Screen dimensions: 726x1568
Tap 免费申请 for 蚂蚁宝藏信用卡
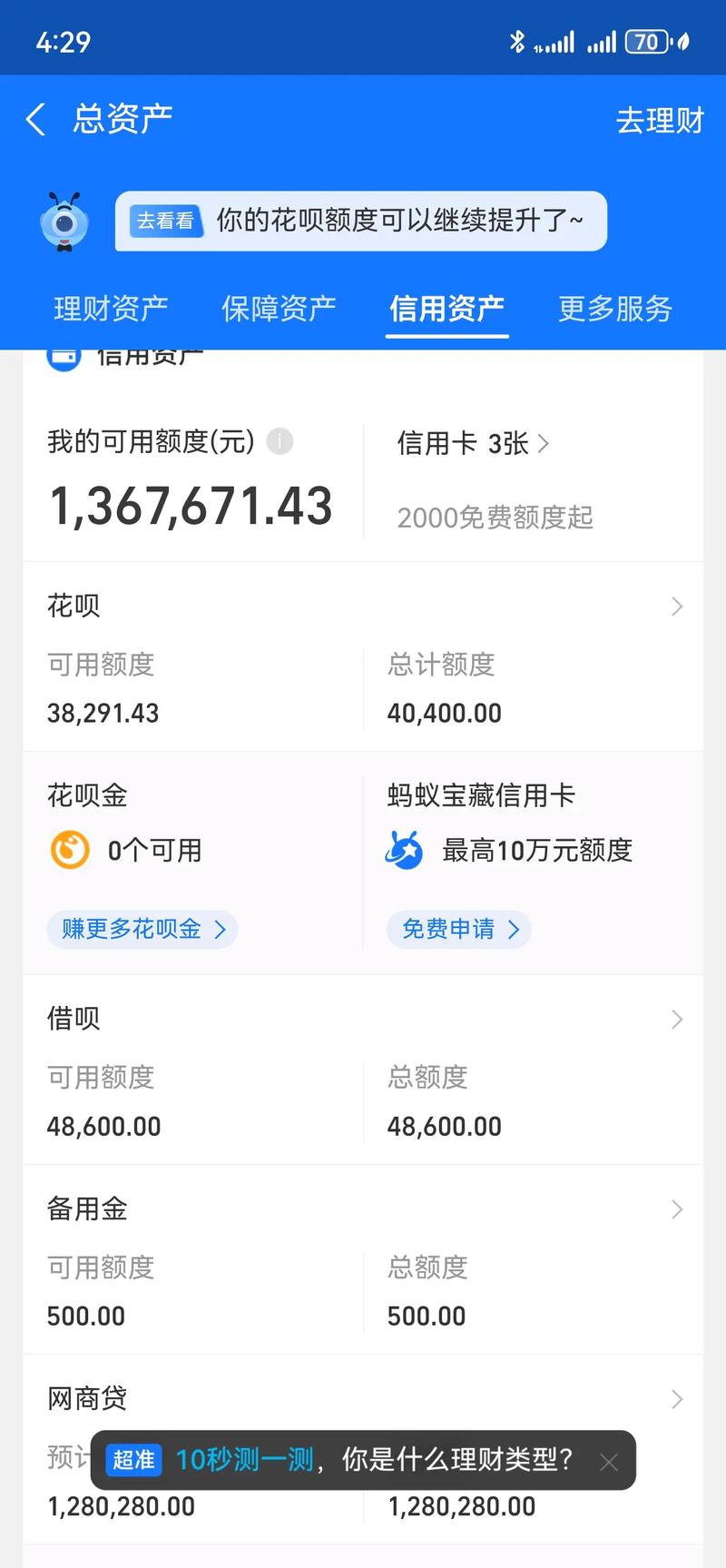[459, 929]
